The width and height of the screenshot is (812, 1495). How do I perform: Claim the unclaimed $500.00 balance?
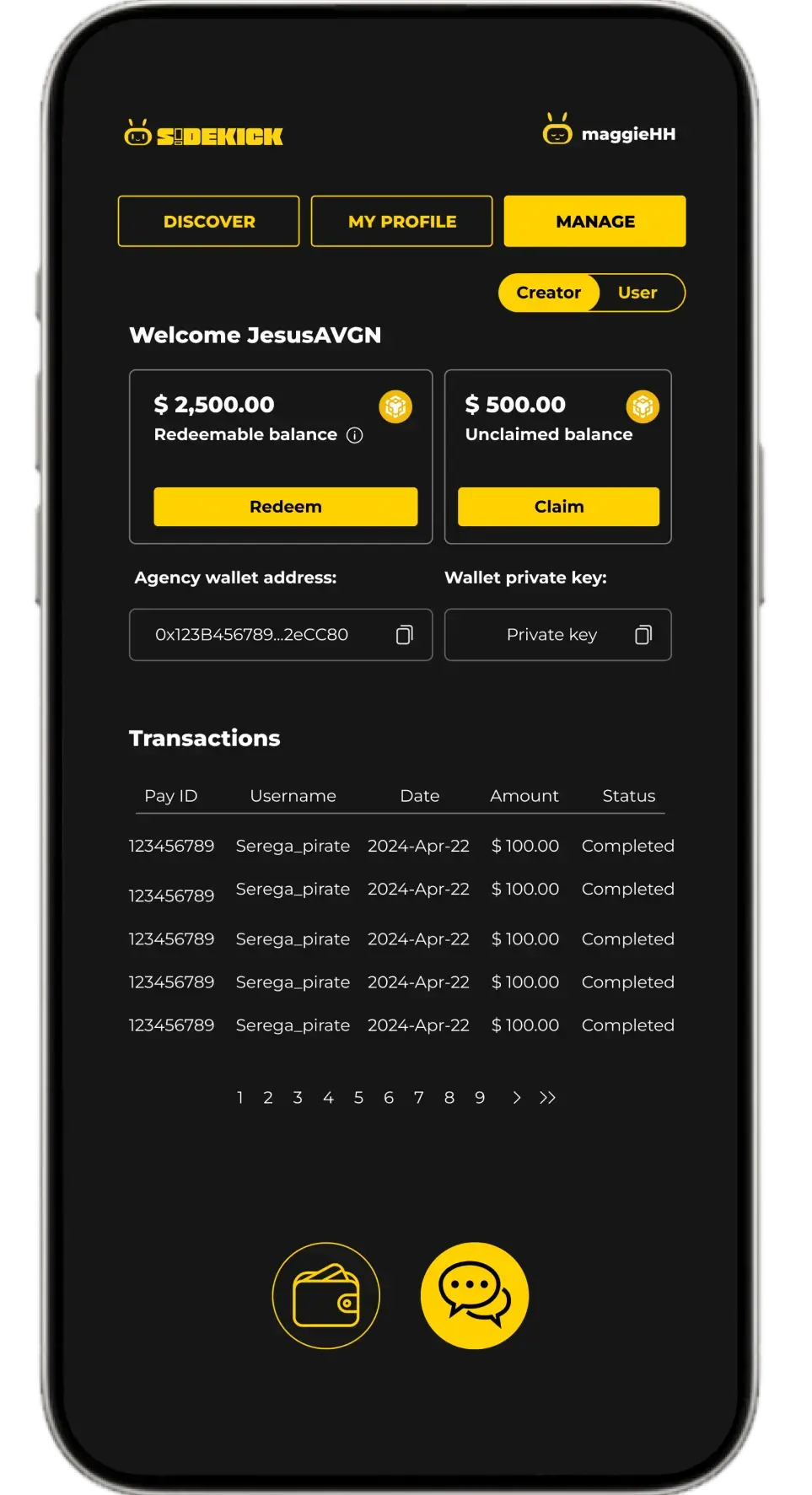(558, 507)
